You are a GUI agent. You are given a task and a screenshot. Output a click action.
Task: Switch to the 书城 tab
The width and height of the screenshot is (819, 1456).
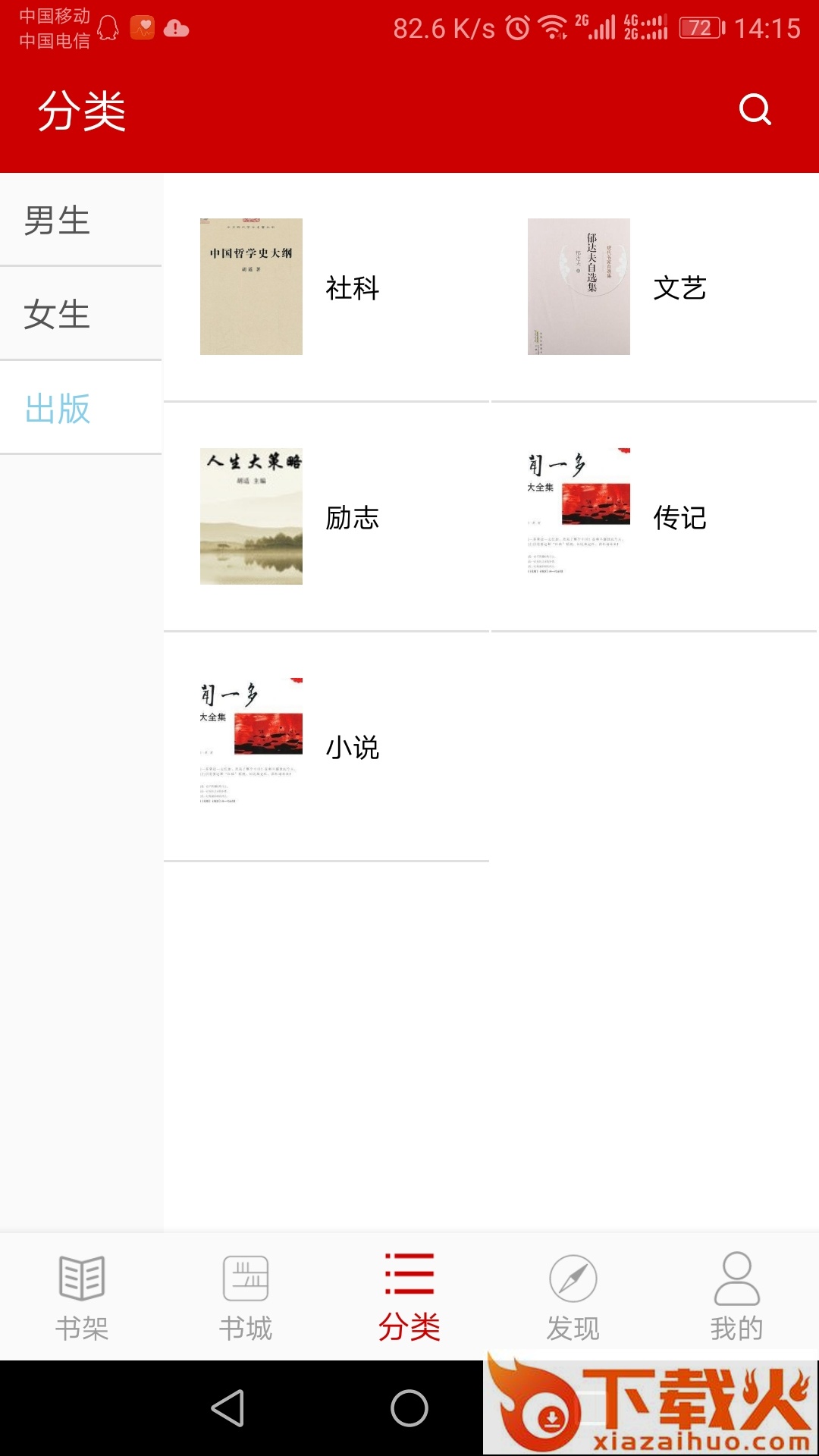tap(246, 1297)
